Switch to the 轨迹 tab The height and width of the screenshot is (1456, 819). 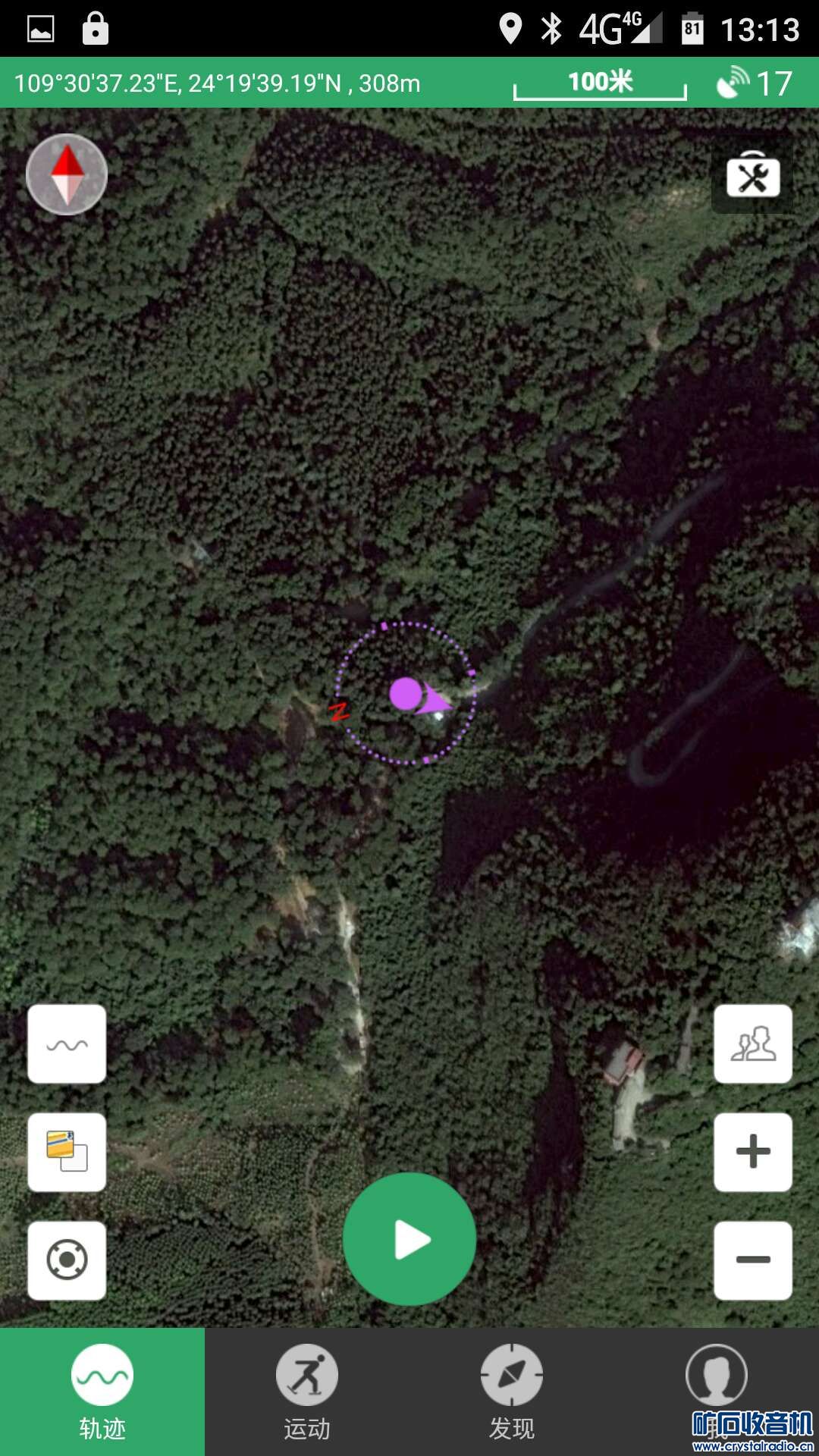[x=102, y=1392]
